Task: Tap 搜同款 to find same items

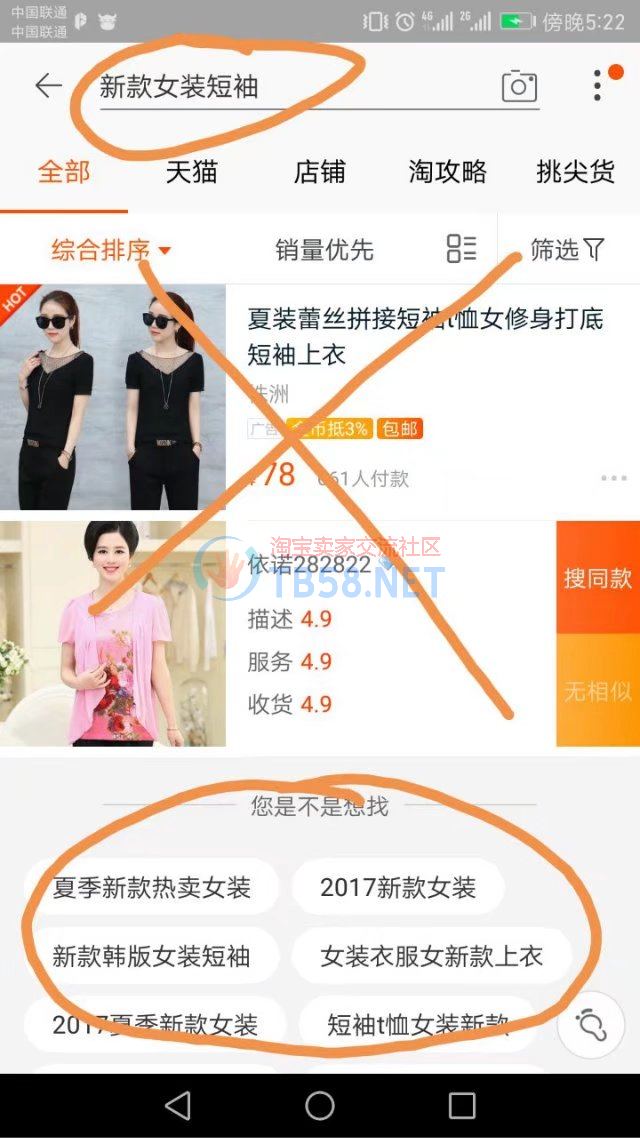Action: [597, 578]
